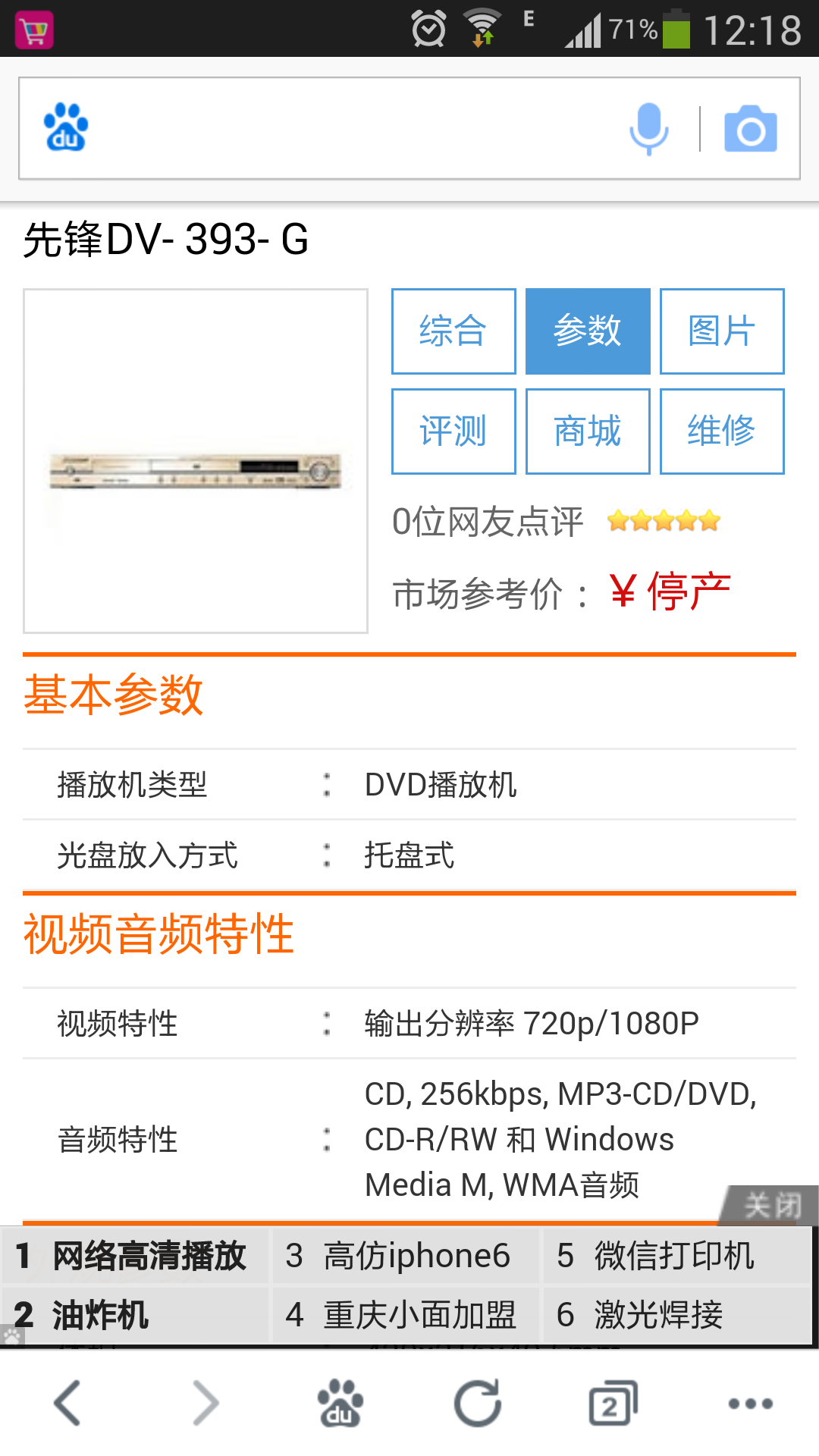
Task: Open the 商城 tab
Action: click(588, 431)
